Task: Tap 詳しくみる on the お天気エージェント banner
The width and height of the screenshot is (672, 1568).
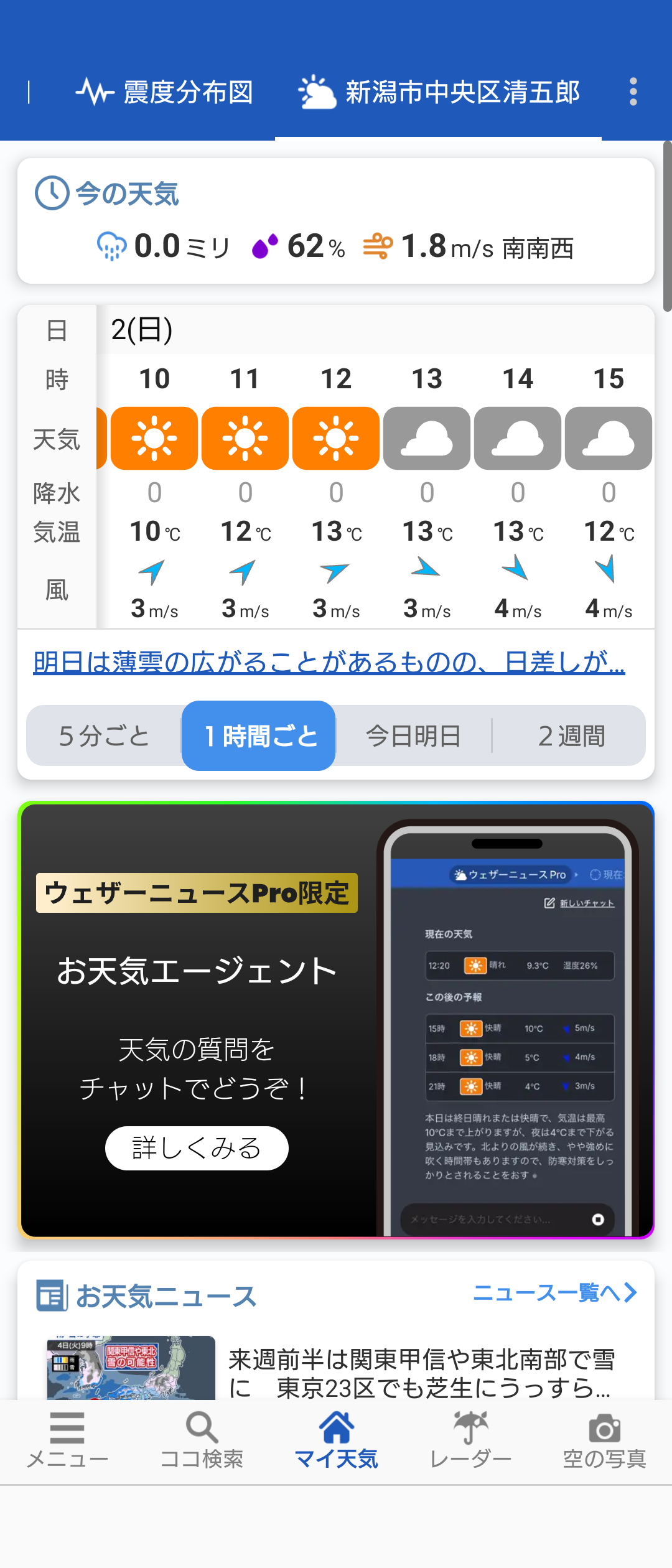Action: (x=197, y=1148)
